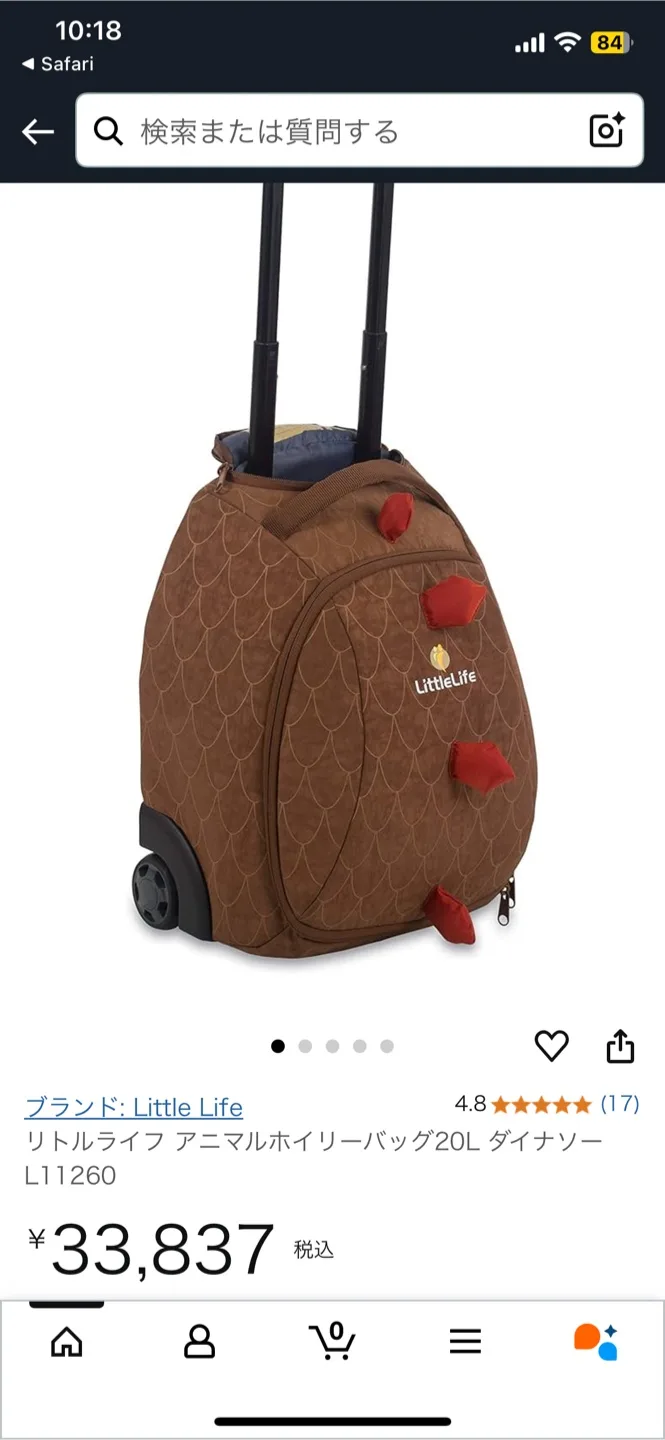Return to Safari via the status bar
This screenshot has width=665, height=1440.
(58, 64)
